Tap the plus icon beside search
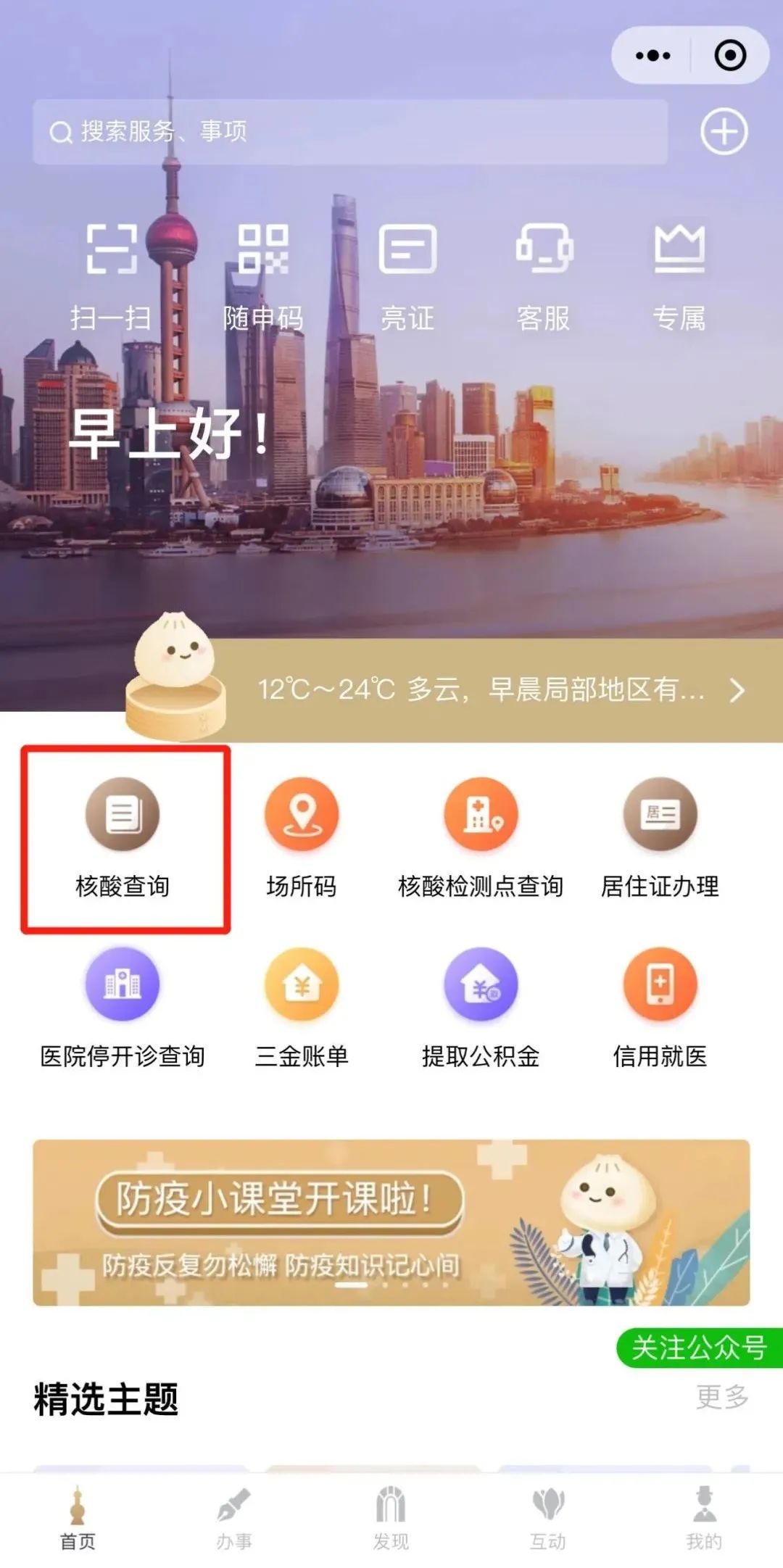The image size is (783, 1568). (x=724, y=132)
